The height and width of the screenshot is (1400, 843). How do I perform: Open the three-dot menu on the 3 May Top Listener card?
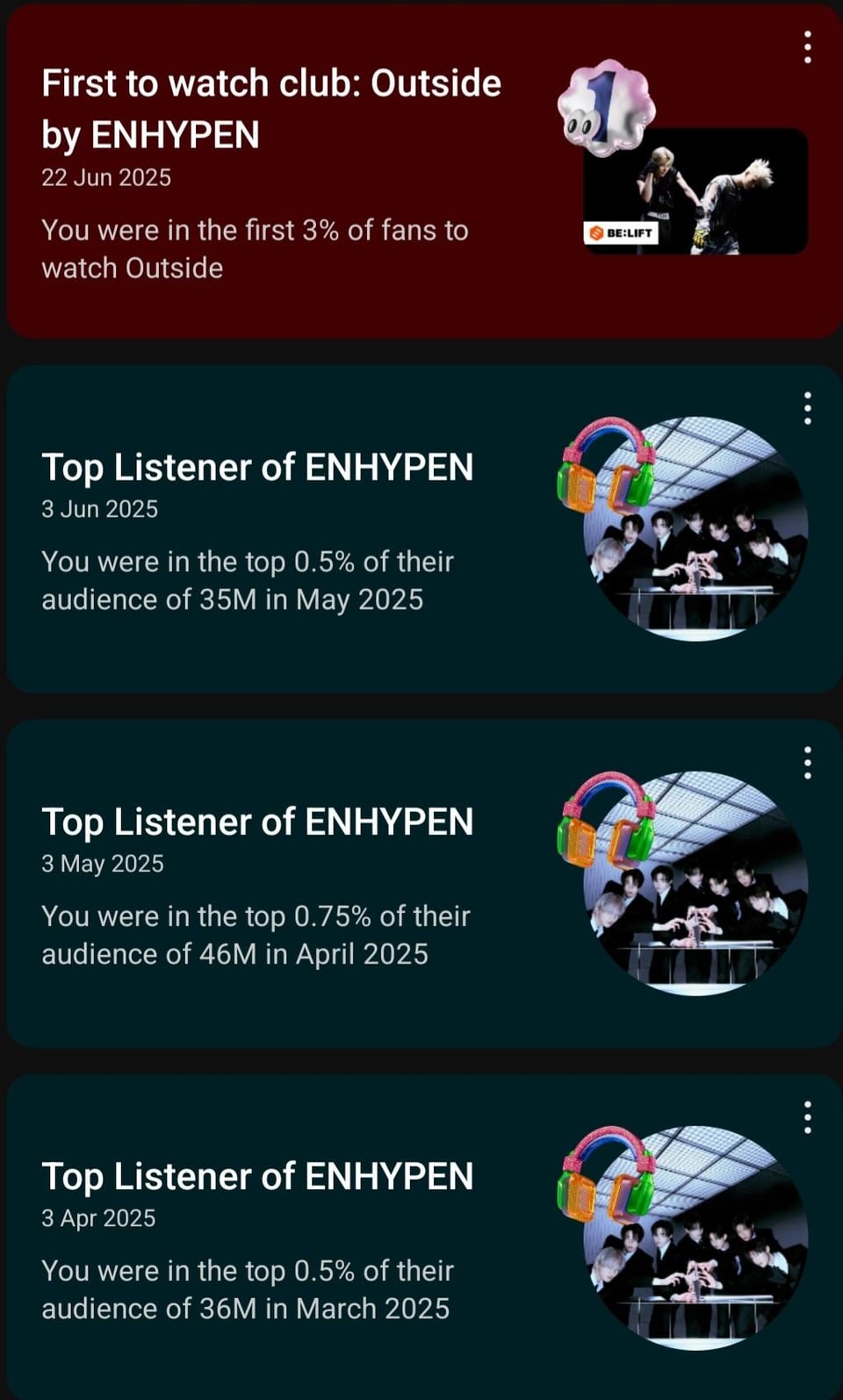coord(807,763)
